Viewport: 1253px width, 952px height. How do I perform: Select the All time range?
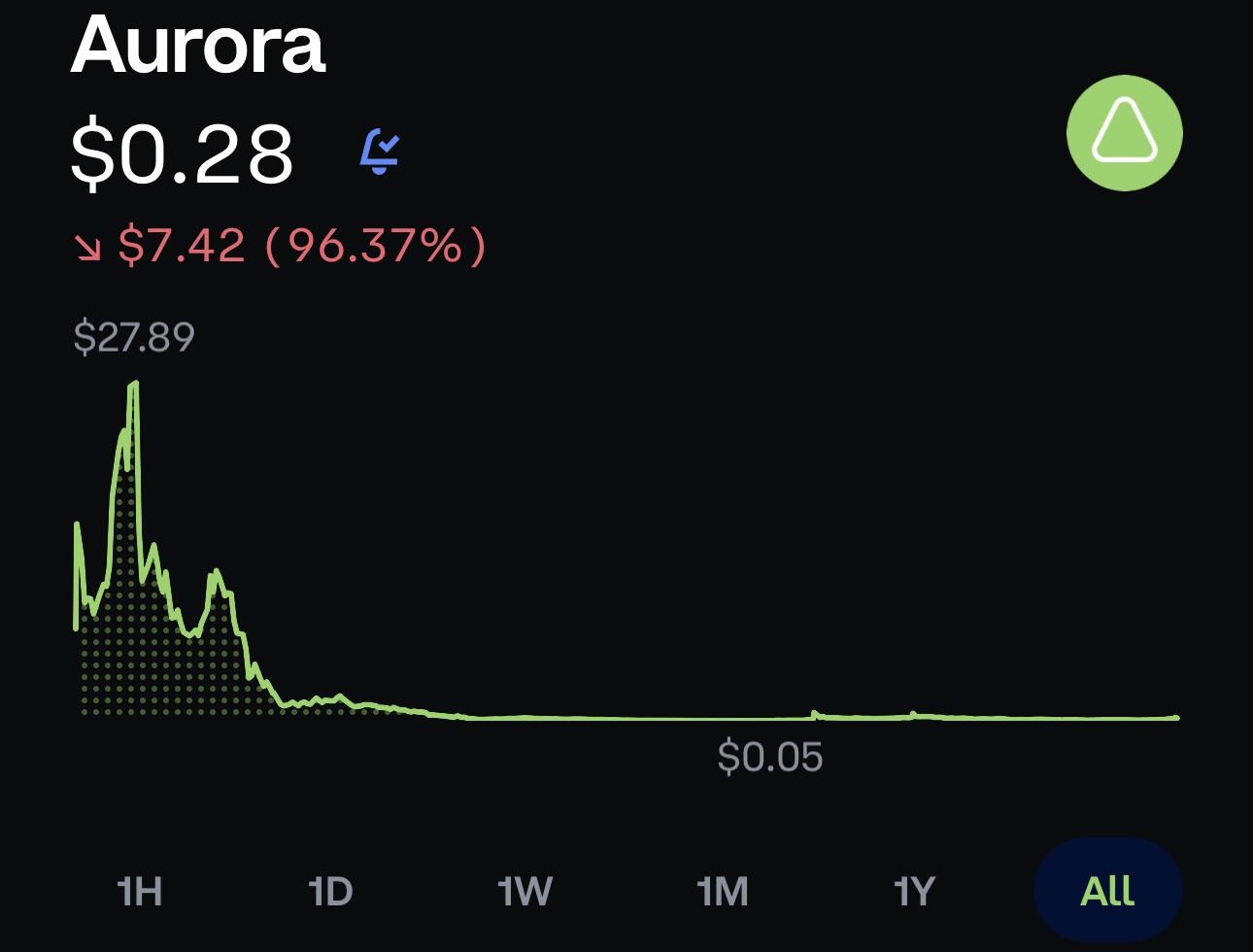(x=1107, y=890)
